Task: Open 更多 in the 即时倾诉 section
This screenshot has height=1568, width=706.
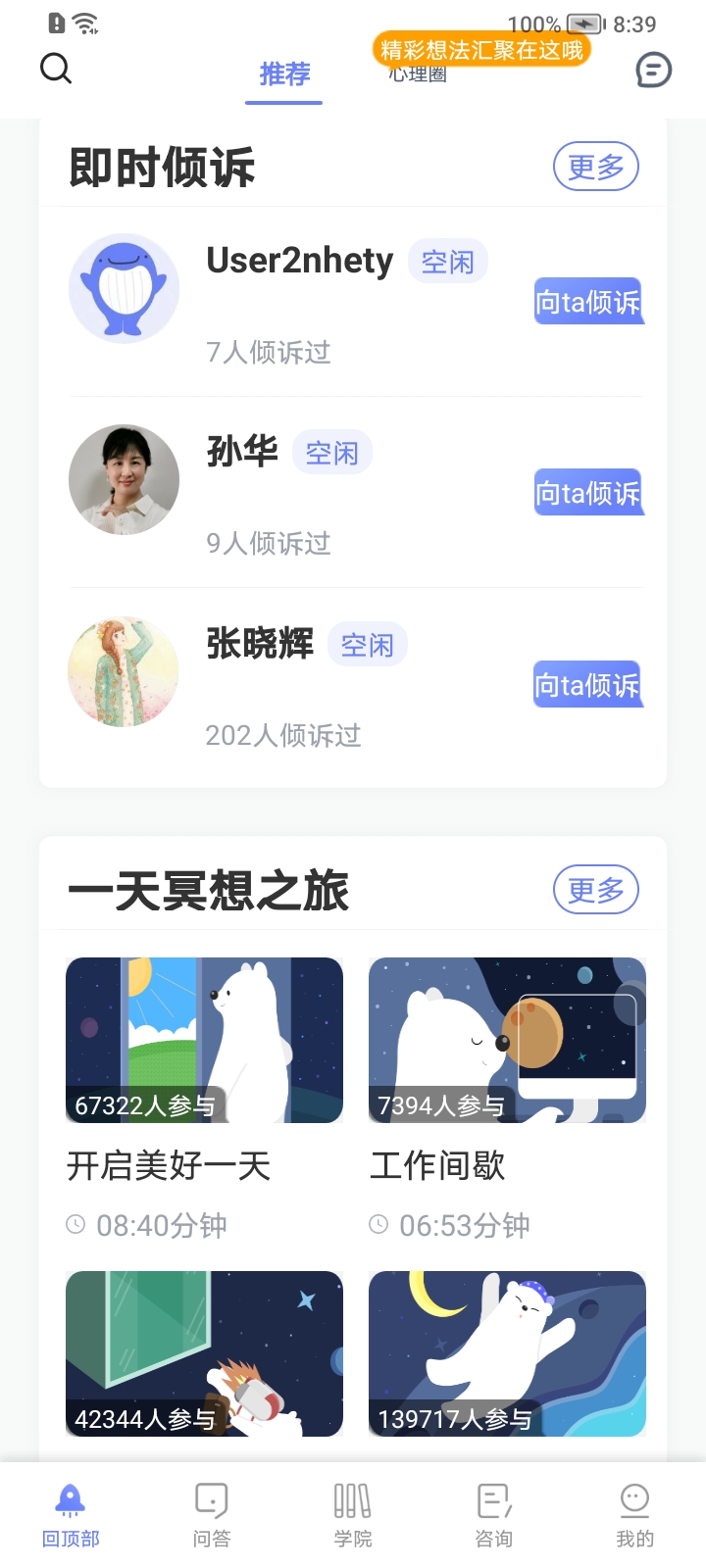Action: click(595, 167)
